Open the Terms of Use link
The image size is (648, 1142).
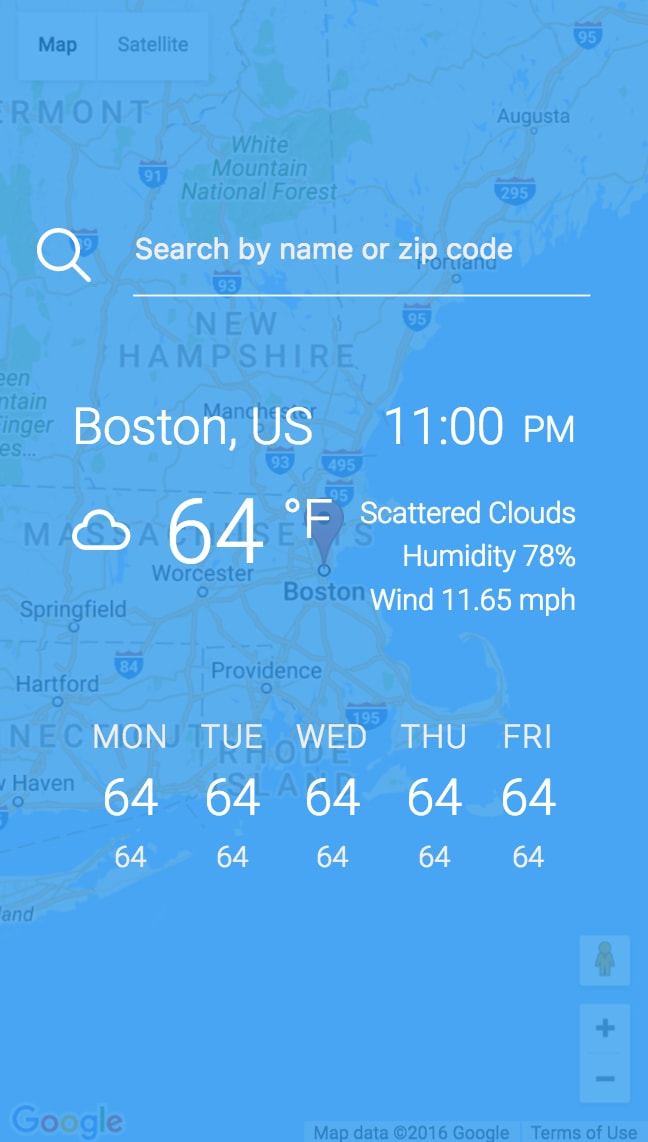point(584,1132)
